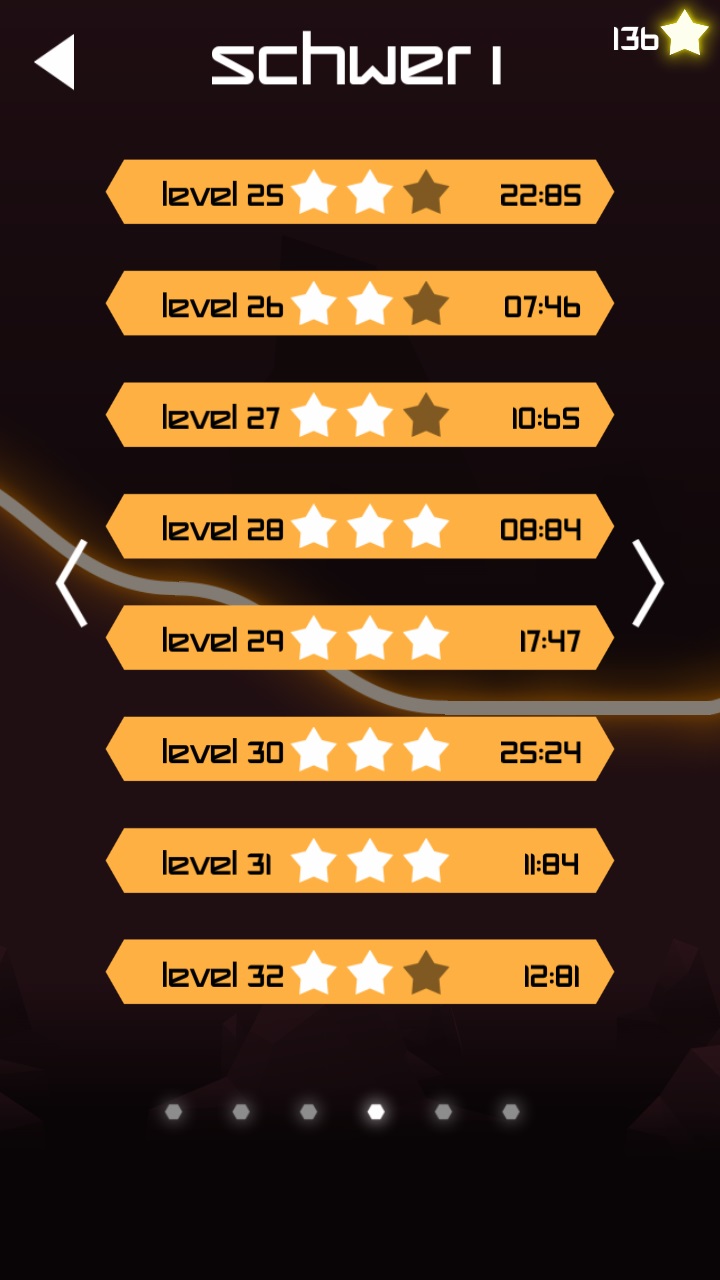Image resolution: width=720 pixels, height=1280 pixels.
Task: Go to next level page arrow
Action: (x=648, y=584)
